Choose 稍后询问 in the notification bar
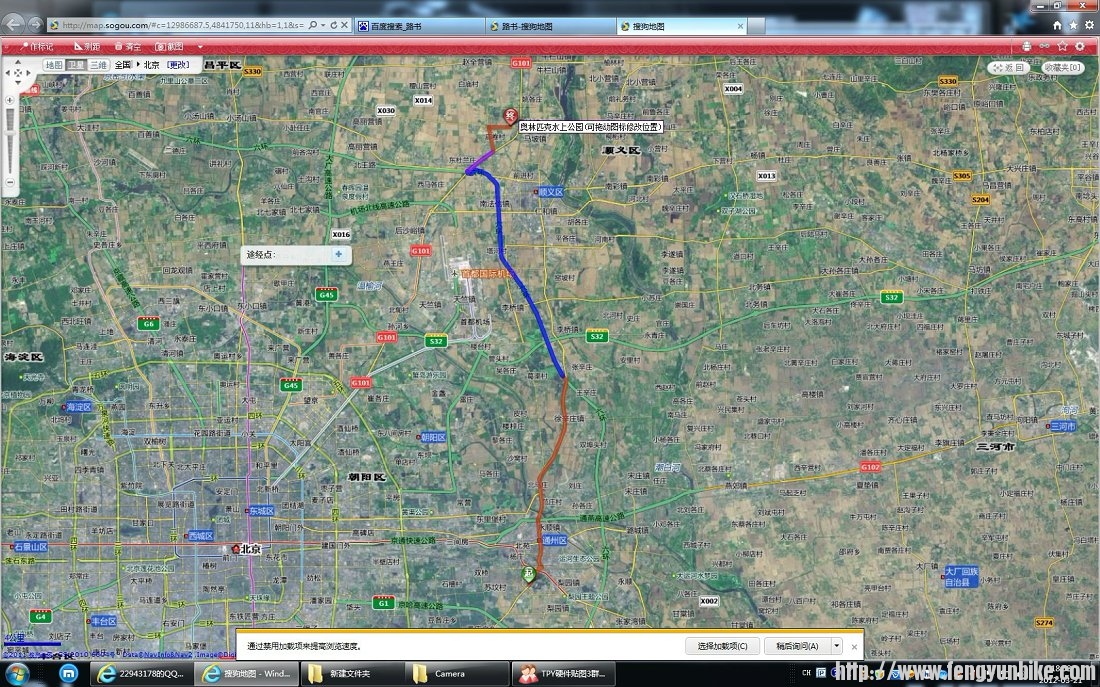Image resolution: width=1100 pixels, height=687 pixels. (x=798, y=646)
